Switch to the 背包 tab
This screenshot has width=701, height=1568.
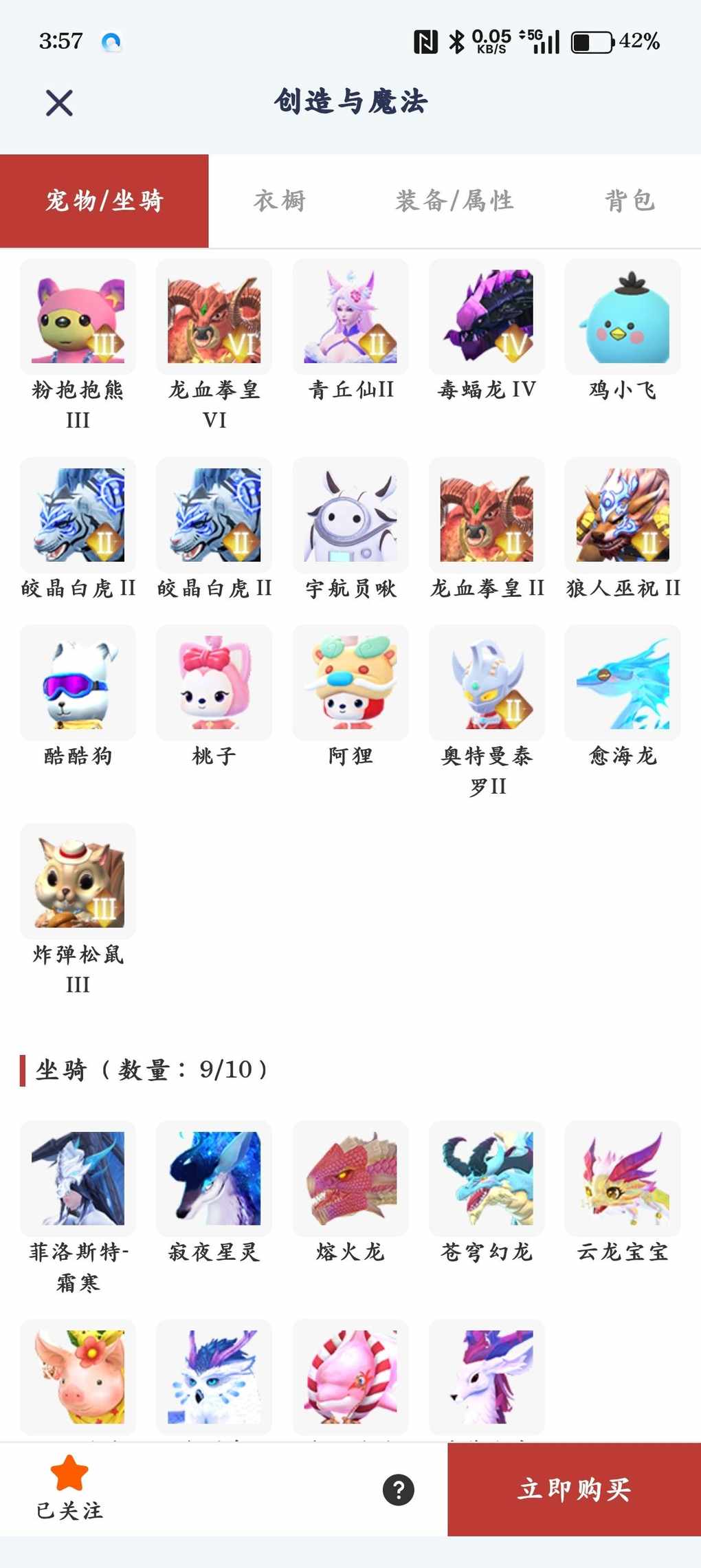(630, 201)
